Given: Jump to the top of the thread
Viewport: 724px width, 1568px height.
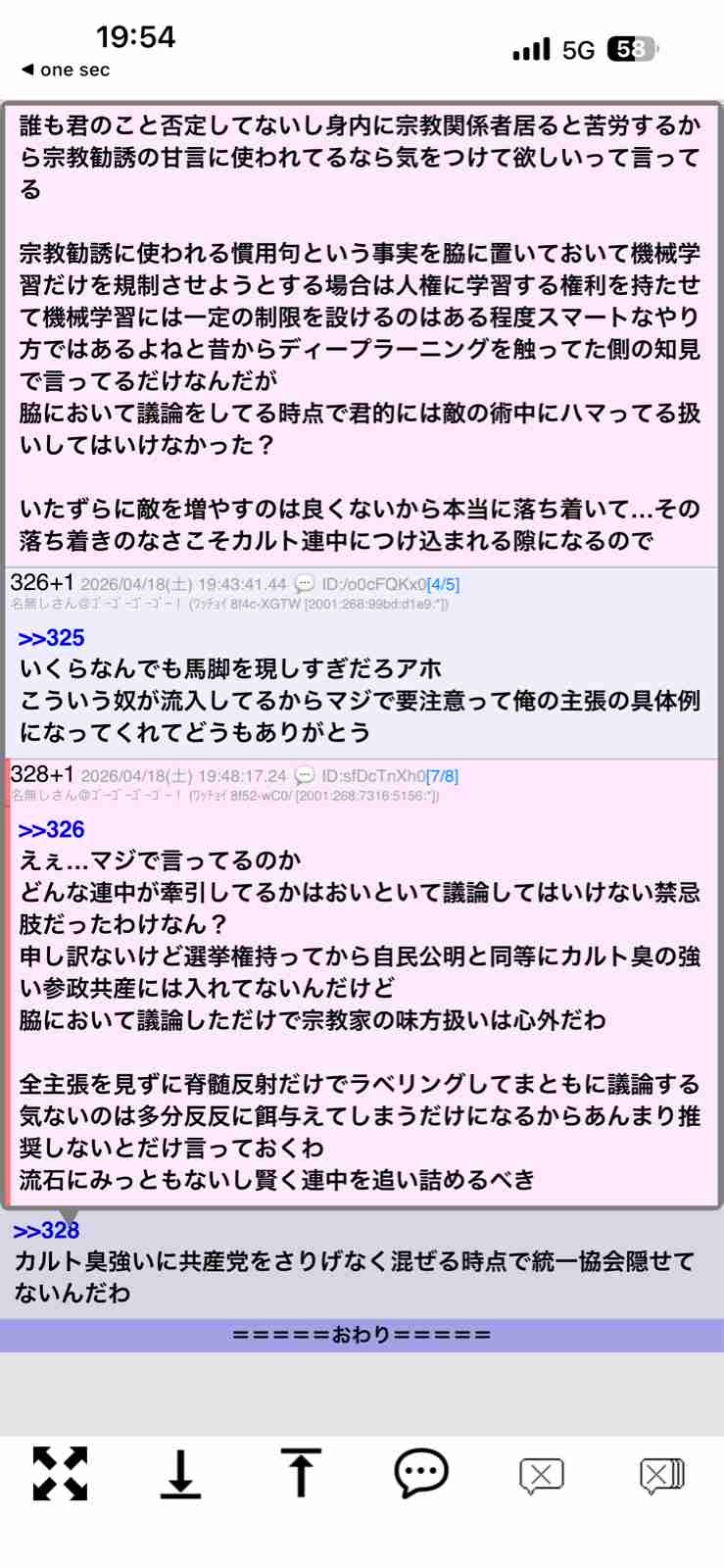Looking at the screenshot, I should (301, 1473).
